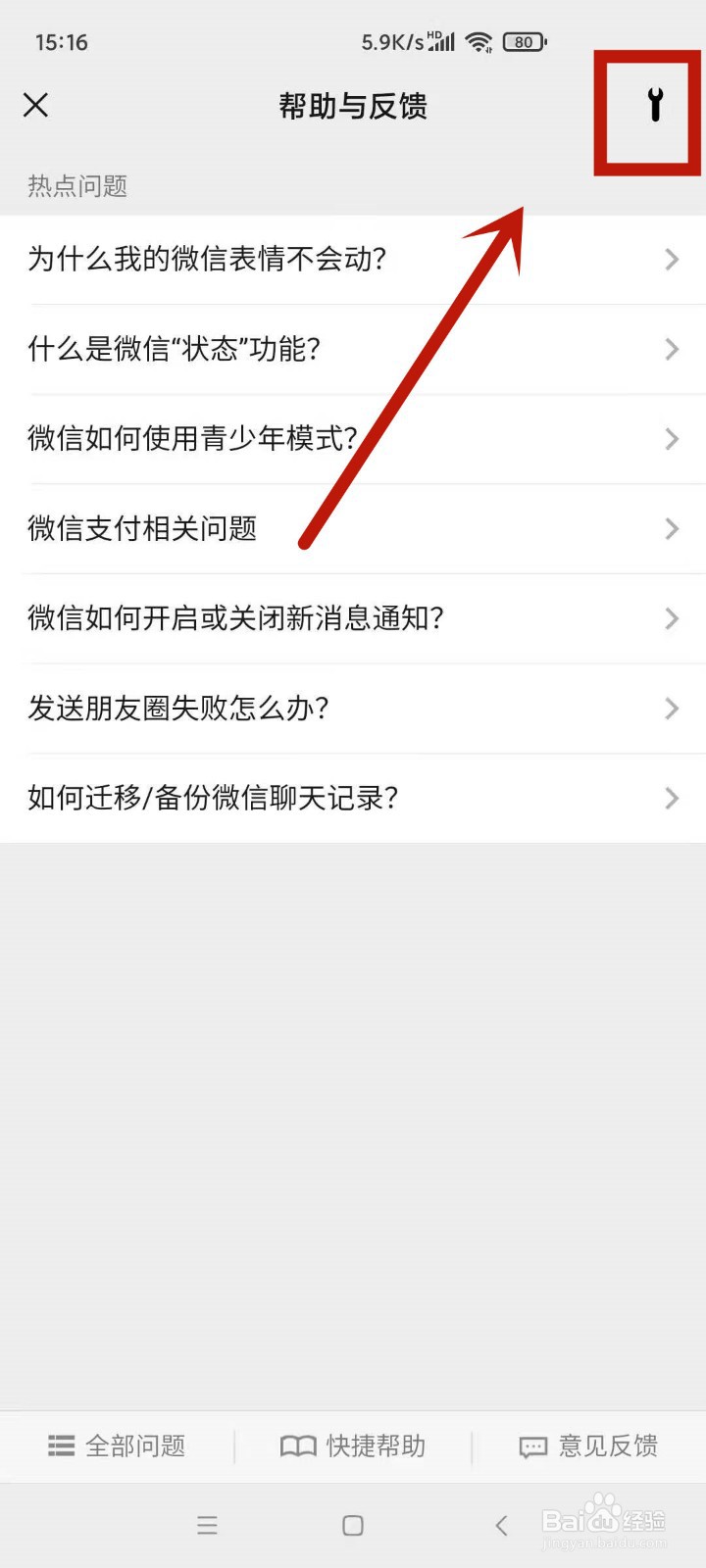Close the 帮助与反馈 page with X

click(x=35, y=105)
